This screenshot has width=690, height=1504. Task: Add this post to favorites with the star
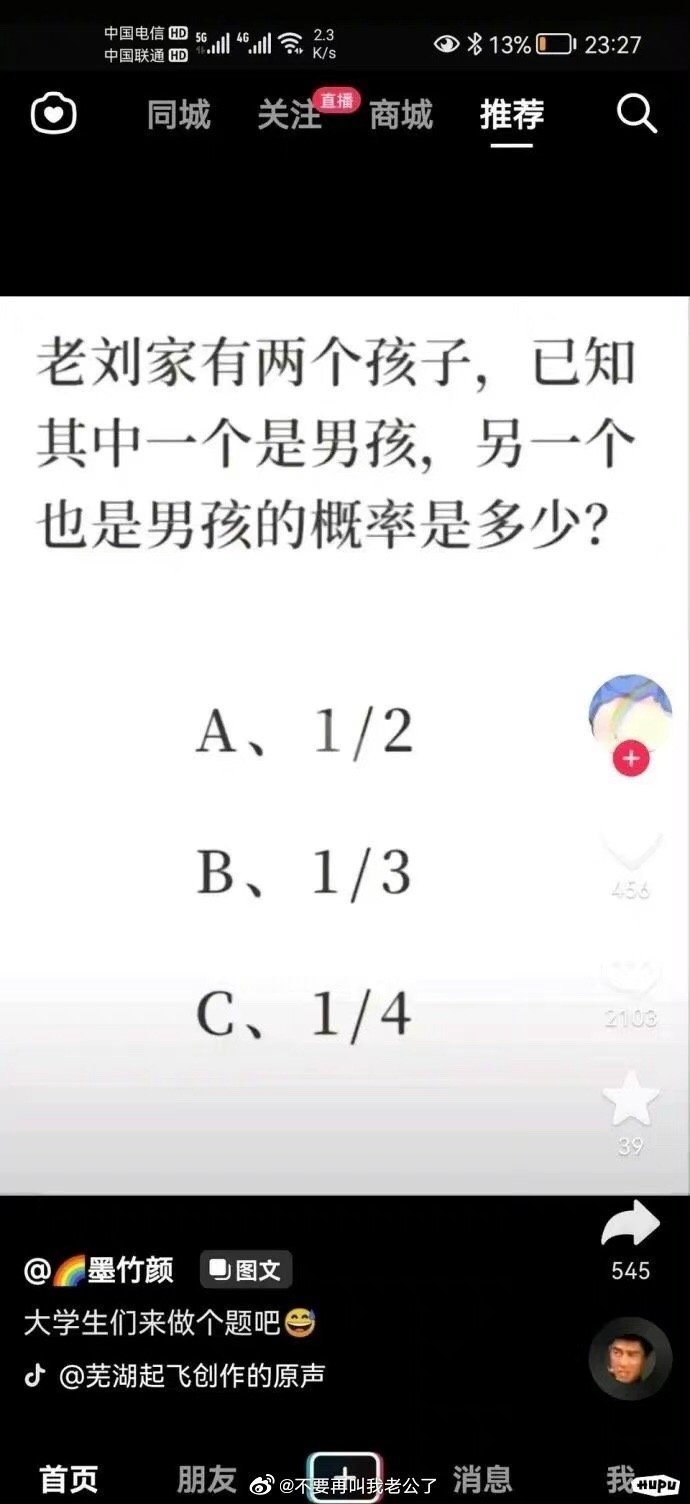[631, 1098]
